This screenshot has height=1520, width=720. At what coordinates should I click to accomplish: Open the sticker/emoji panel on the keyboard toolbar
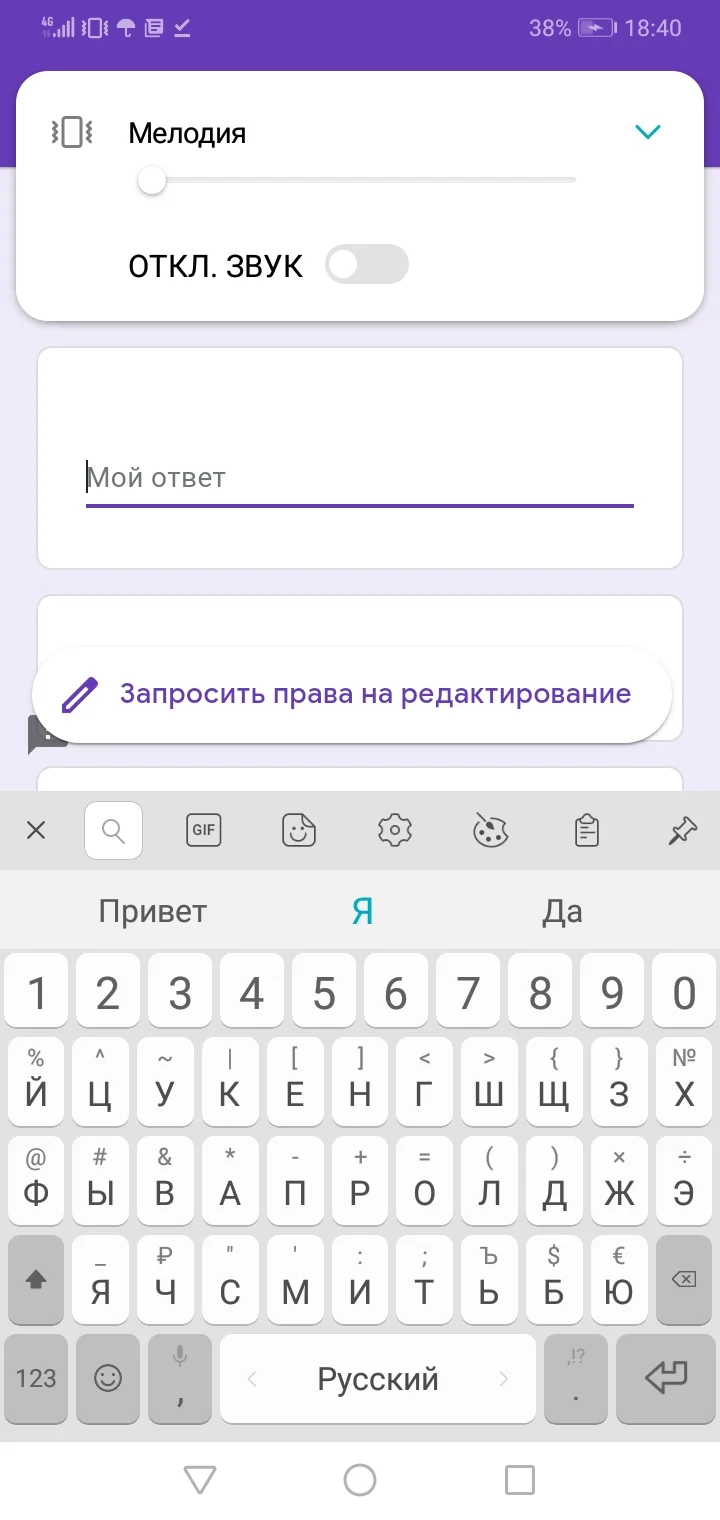tap(299, 830)
